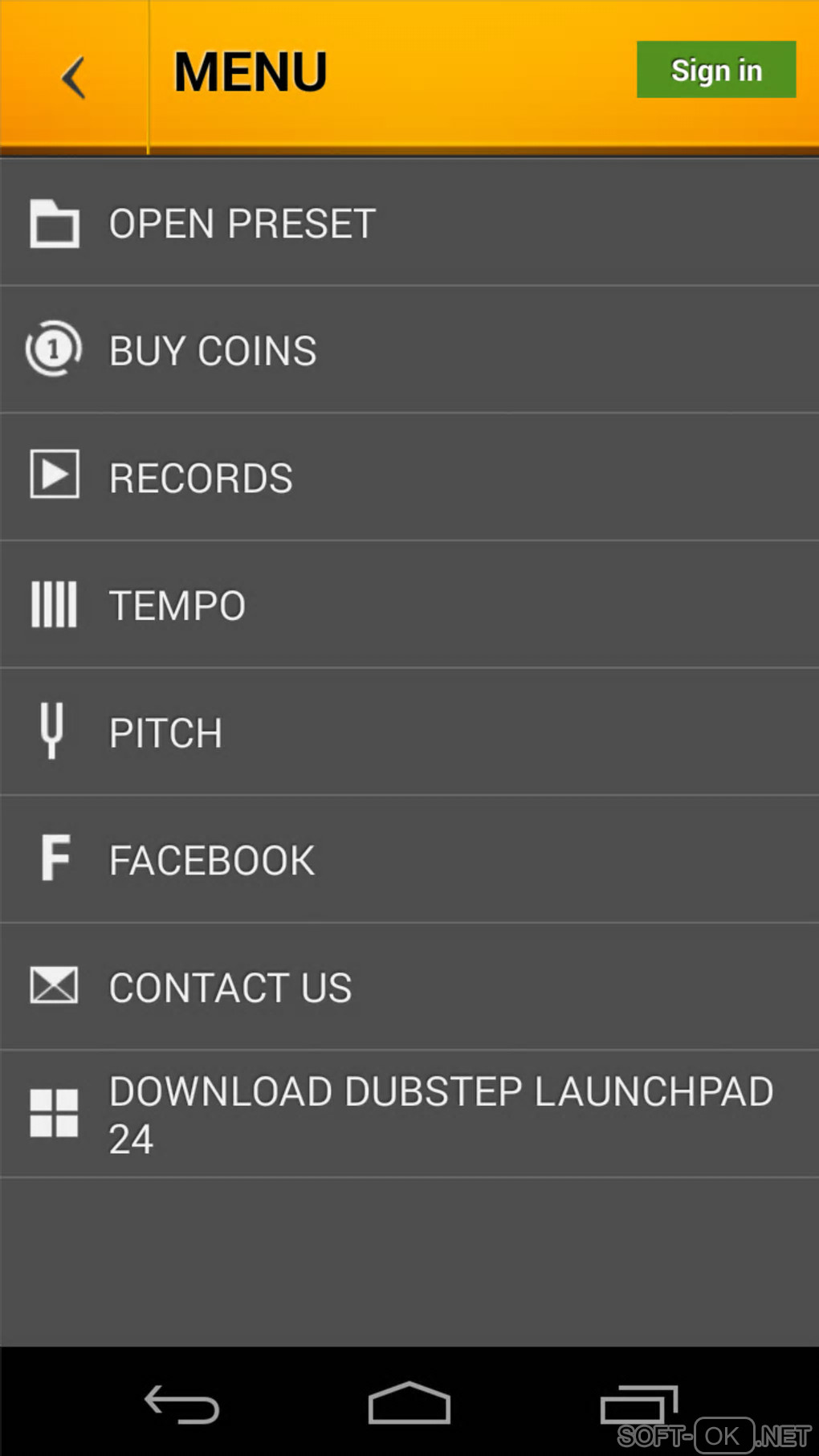Tap the green Sign in button
The image size is (819, 1456).
pos(715,70)
